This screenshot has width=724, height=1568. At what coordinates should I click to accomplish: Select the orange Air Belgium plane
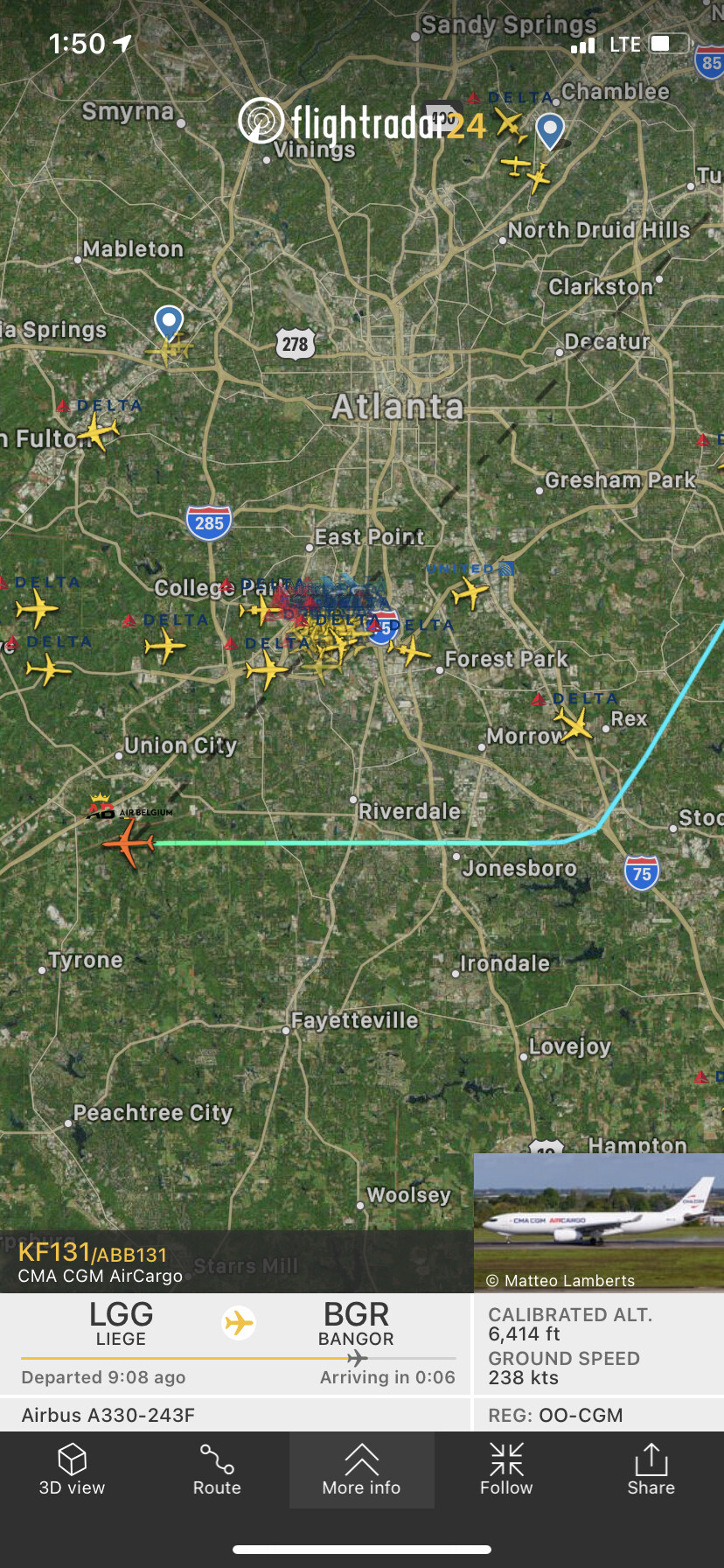click(129, 843)
